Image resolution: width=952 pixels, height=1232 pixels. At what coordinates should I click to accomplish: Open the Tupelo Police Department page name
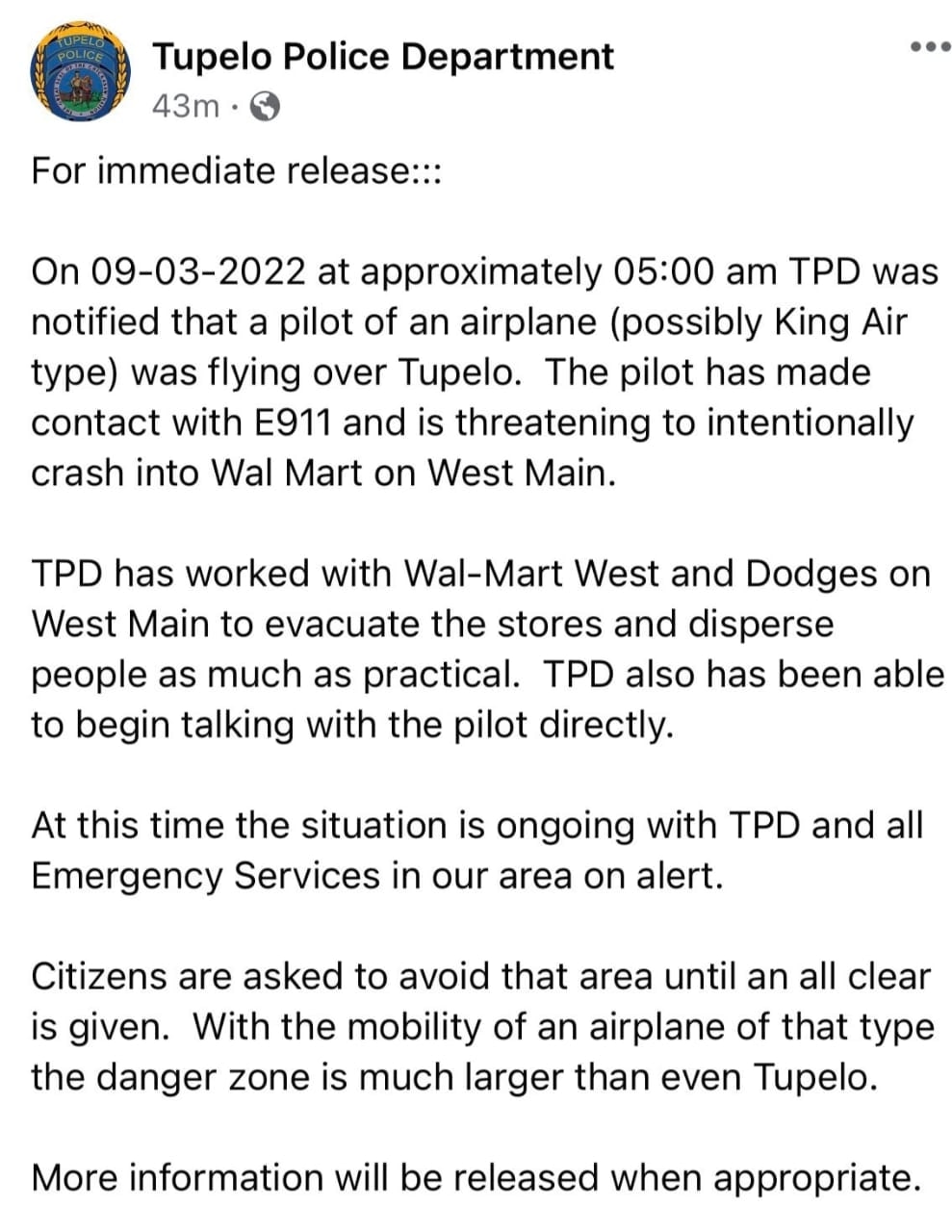click(383, 56)
